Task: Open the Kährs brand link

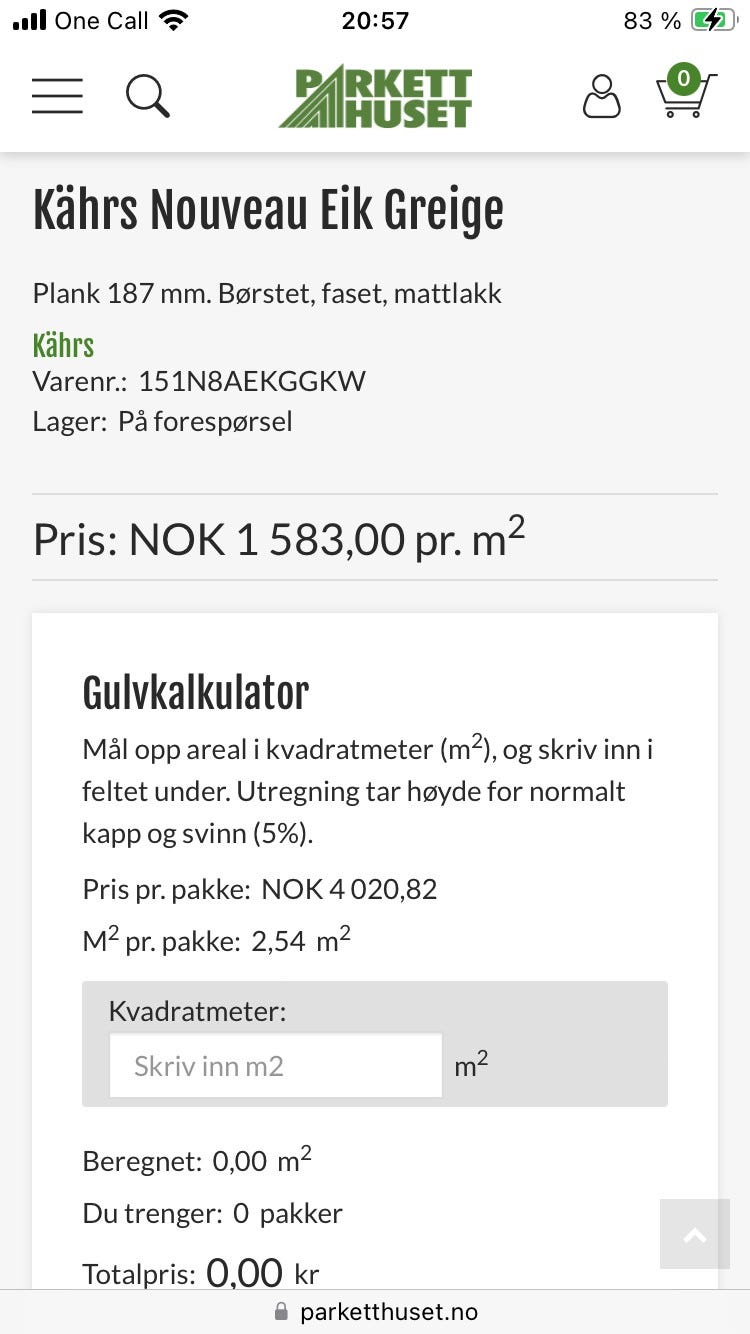Action: pos(63,345)
